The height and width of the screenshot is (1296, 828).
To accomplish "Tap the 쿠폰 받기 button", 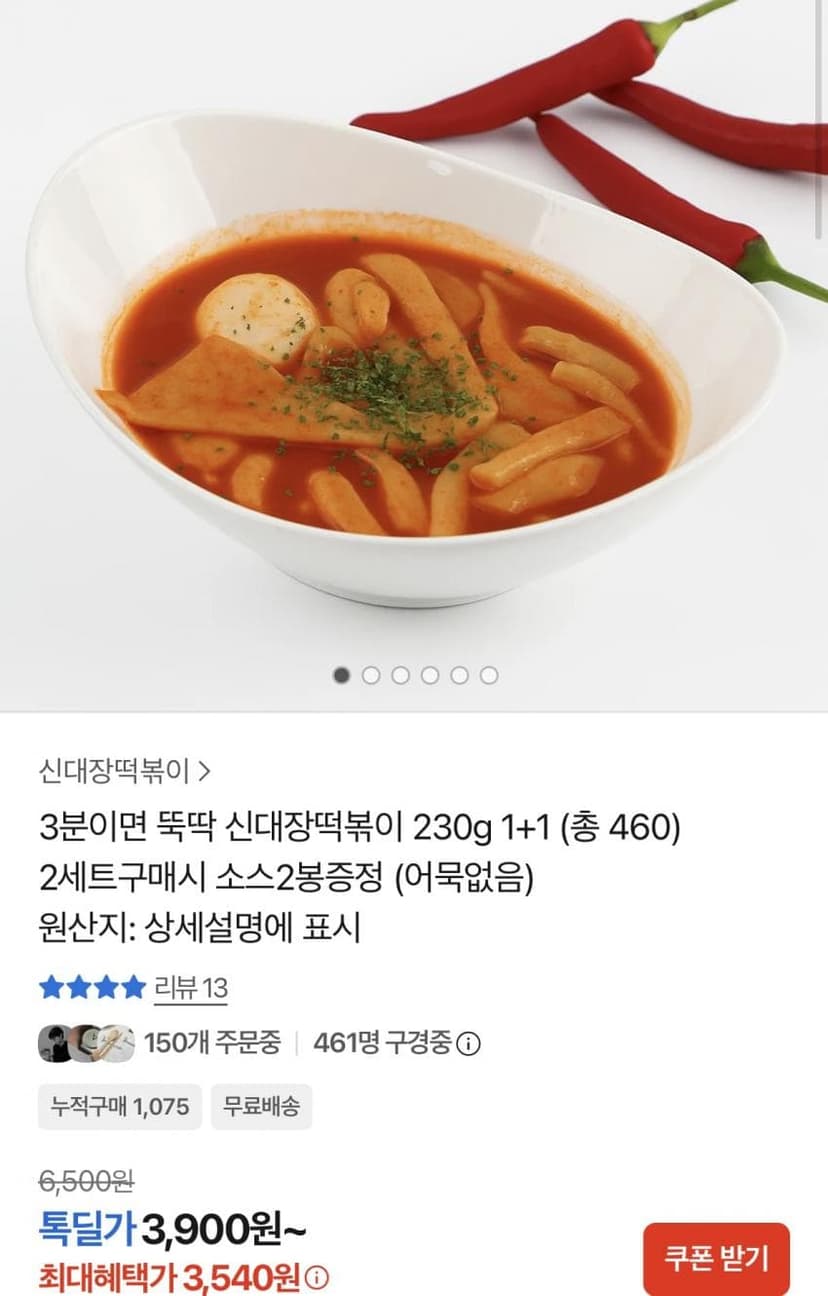I will 716,1258.
